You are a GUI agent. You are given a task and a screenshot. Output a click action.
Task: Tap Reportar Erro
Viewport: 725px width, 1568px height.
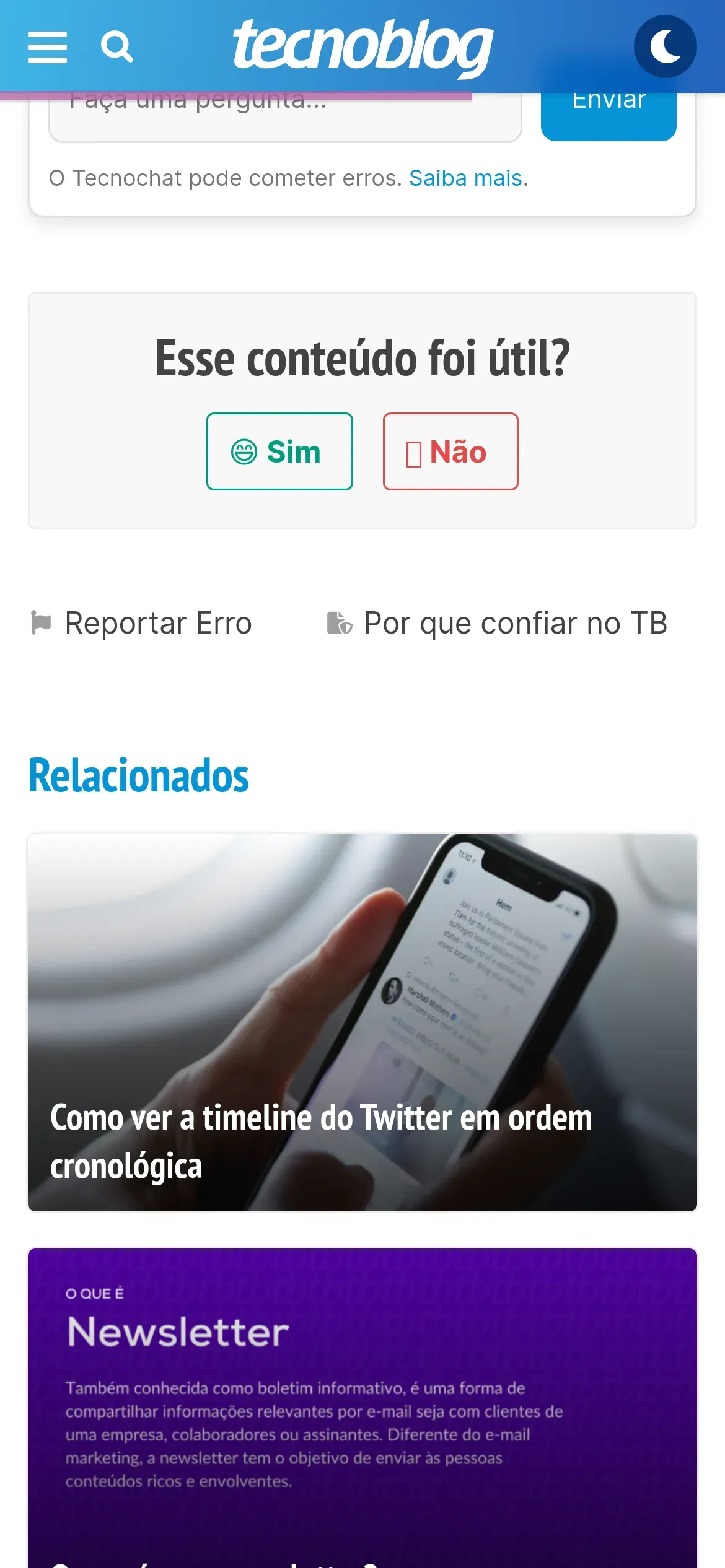pyautogui.click(x=141, y=623)
